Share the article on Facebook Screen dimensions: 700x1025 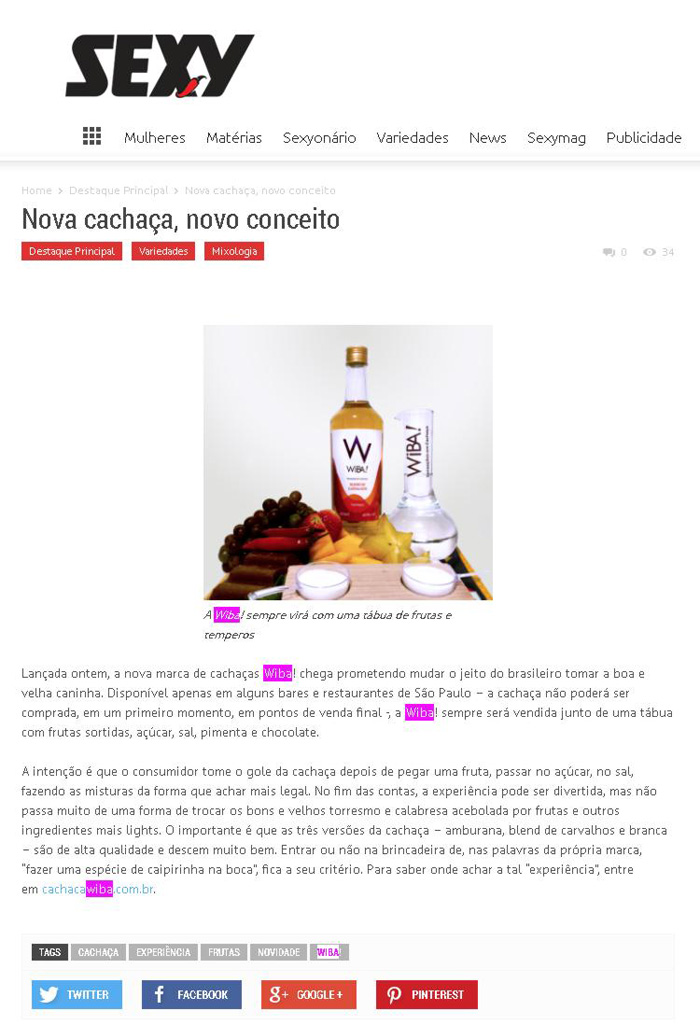[191, 994]
